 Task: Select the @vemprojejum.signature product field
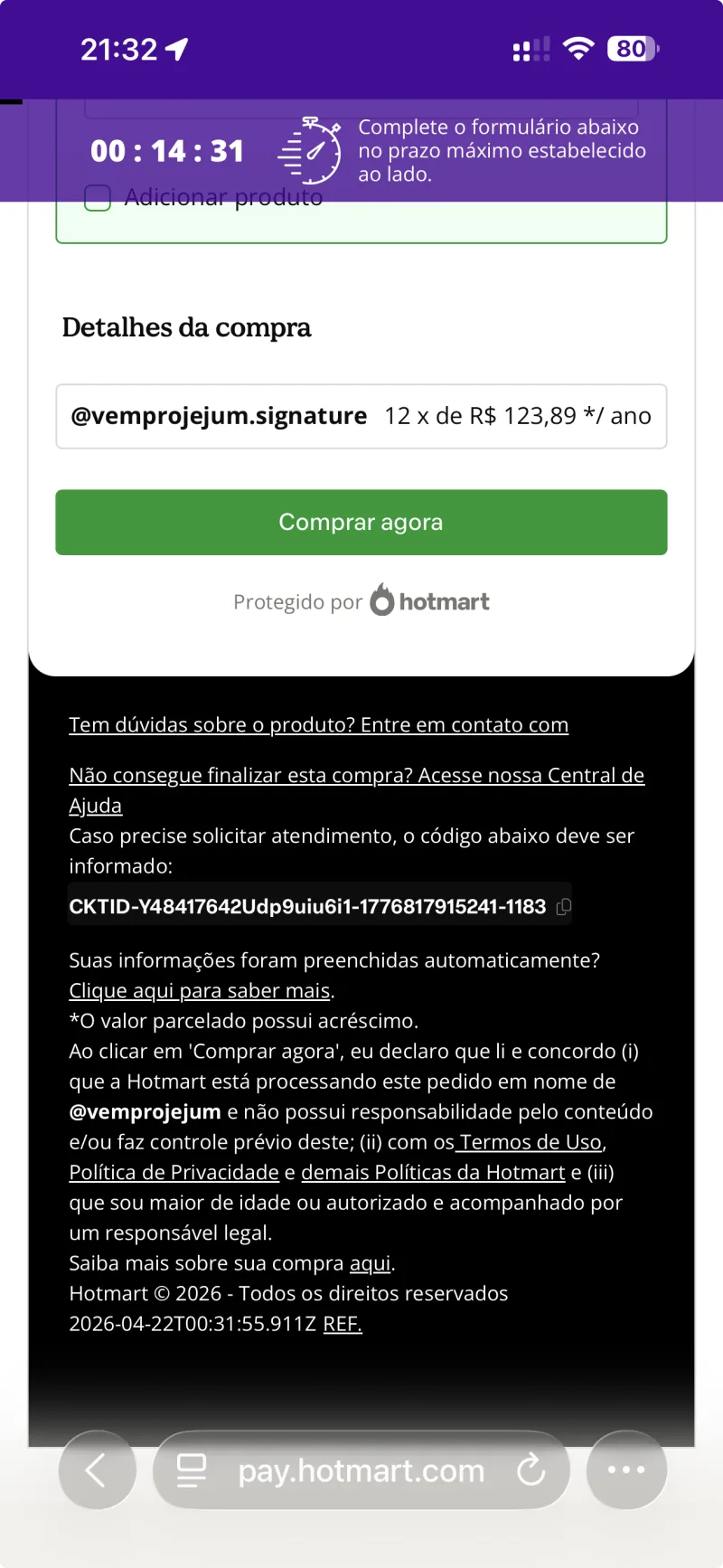point(361,416)
